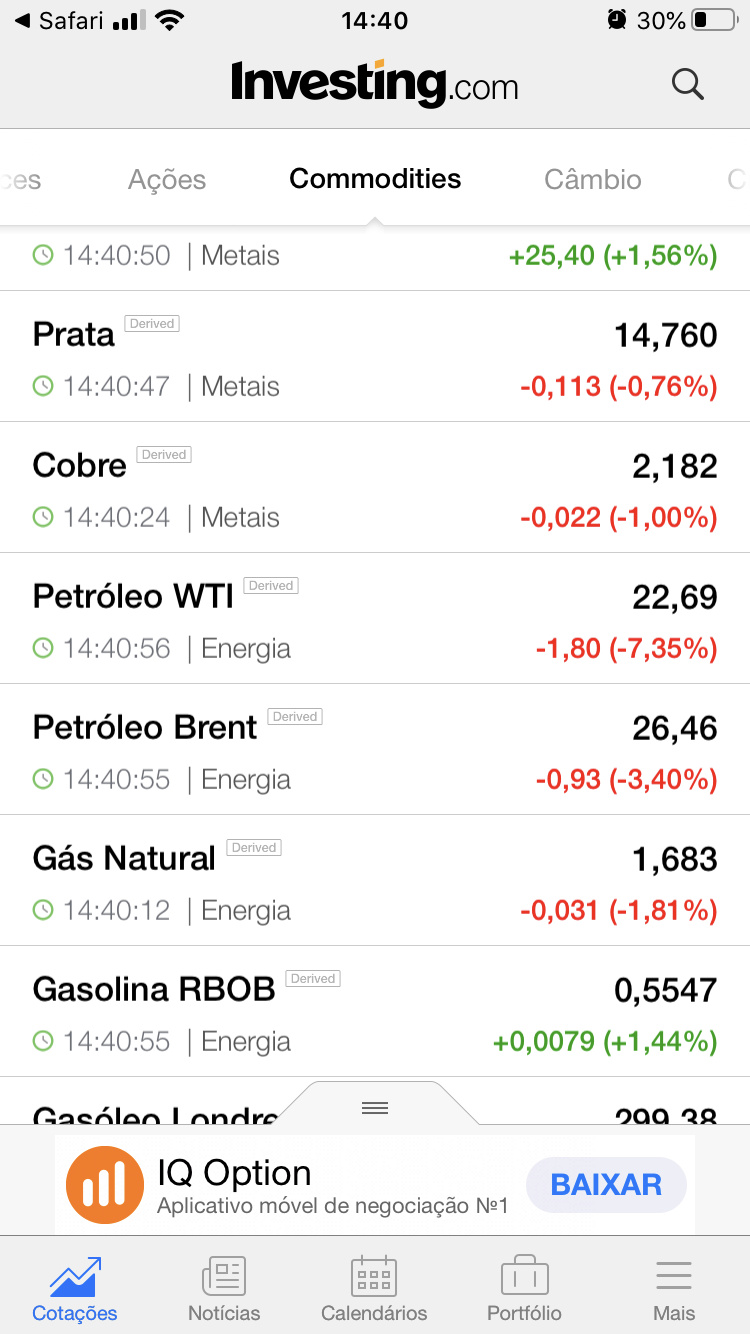View Petróleo WTI details

click(374, 619)
